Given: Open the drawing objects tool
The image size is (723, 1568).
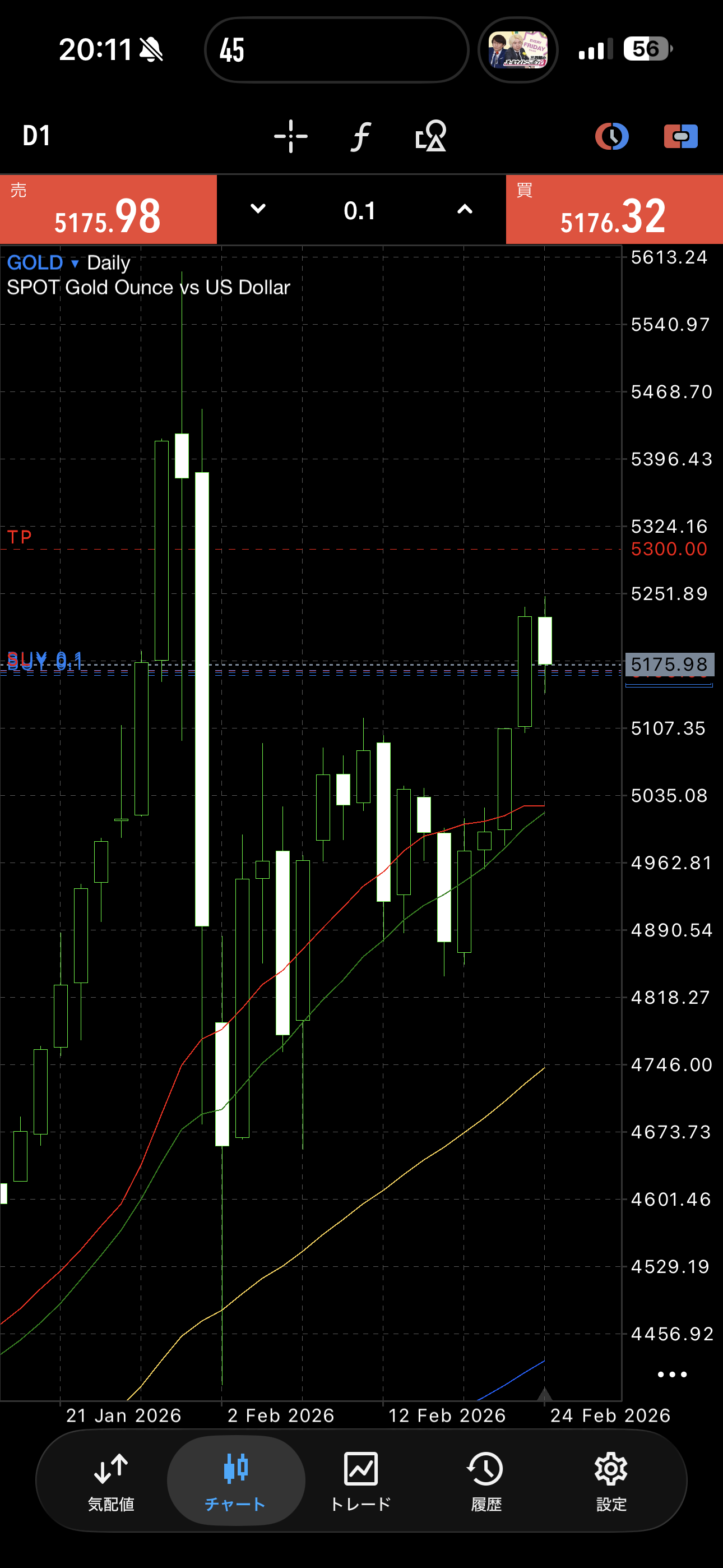Looking at the screenshot, I should pos(430,136).
